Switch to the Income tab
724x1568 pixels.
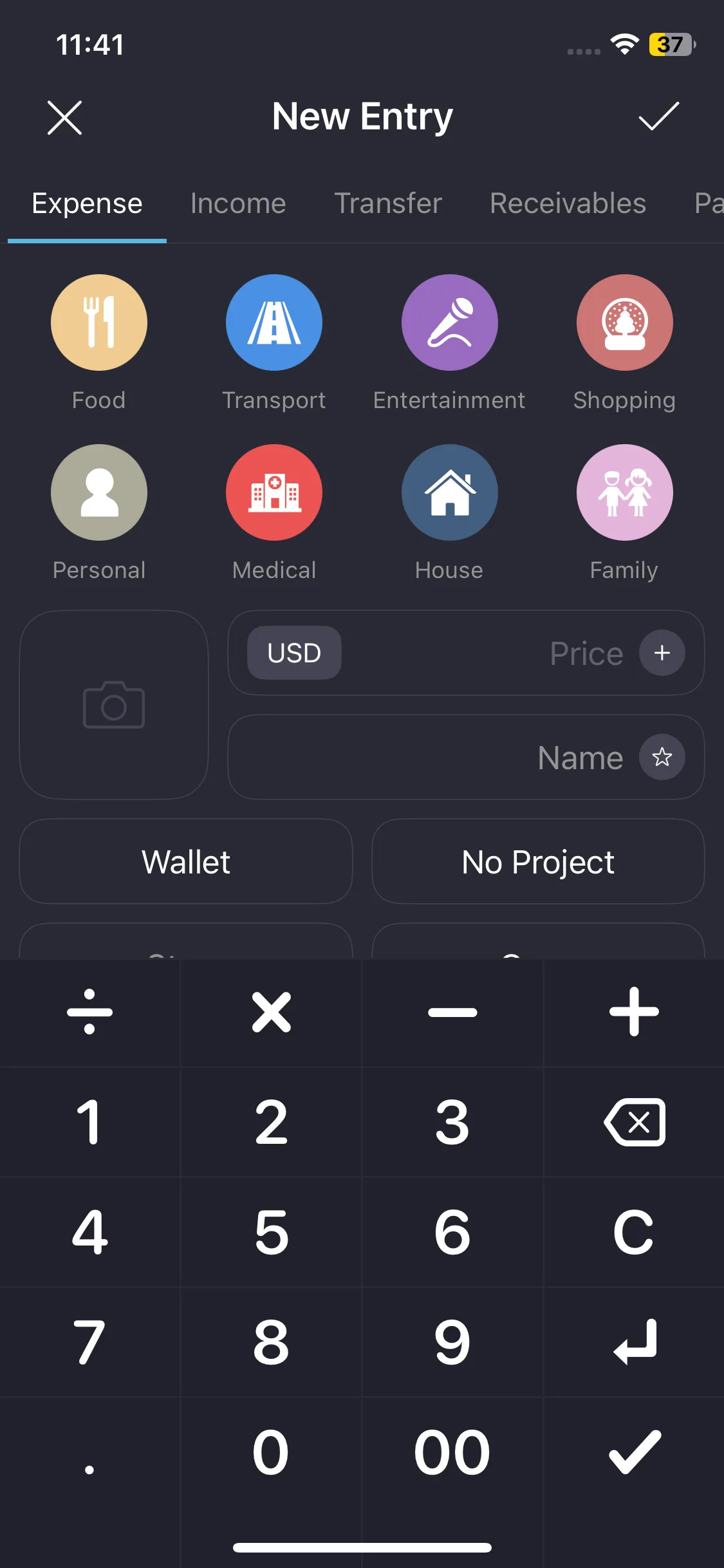238,203
